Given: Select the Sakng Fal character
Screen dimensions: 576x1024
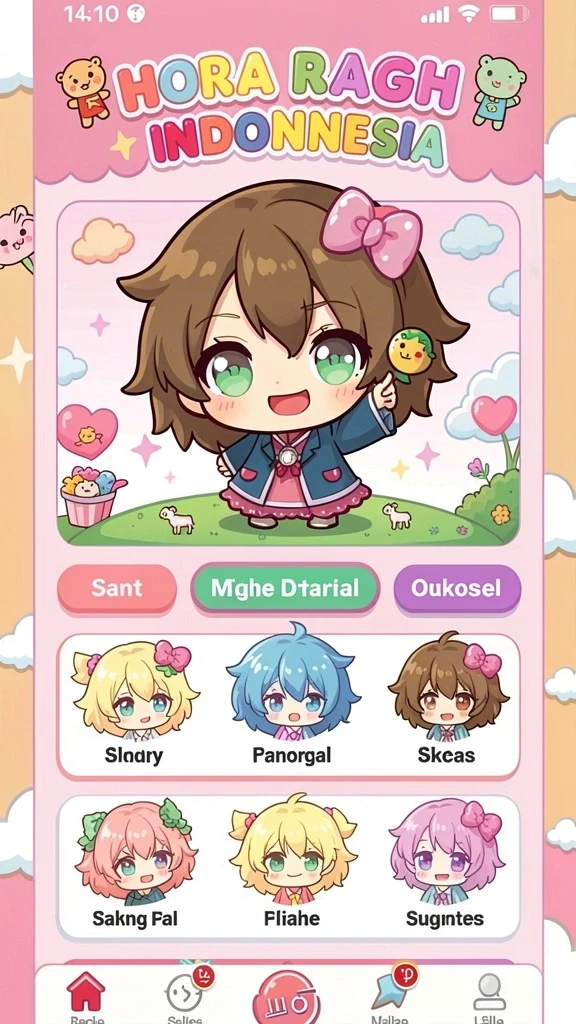Looking at the screenshot, I should tap(135, 863).
